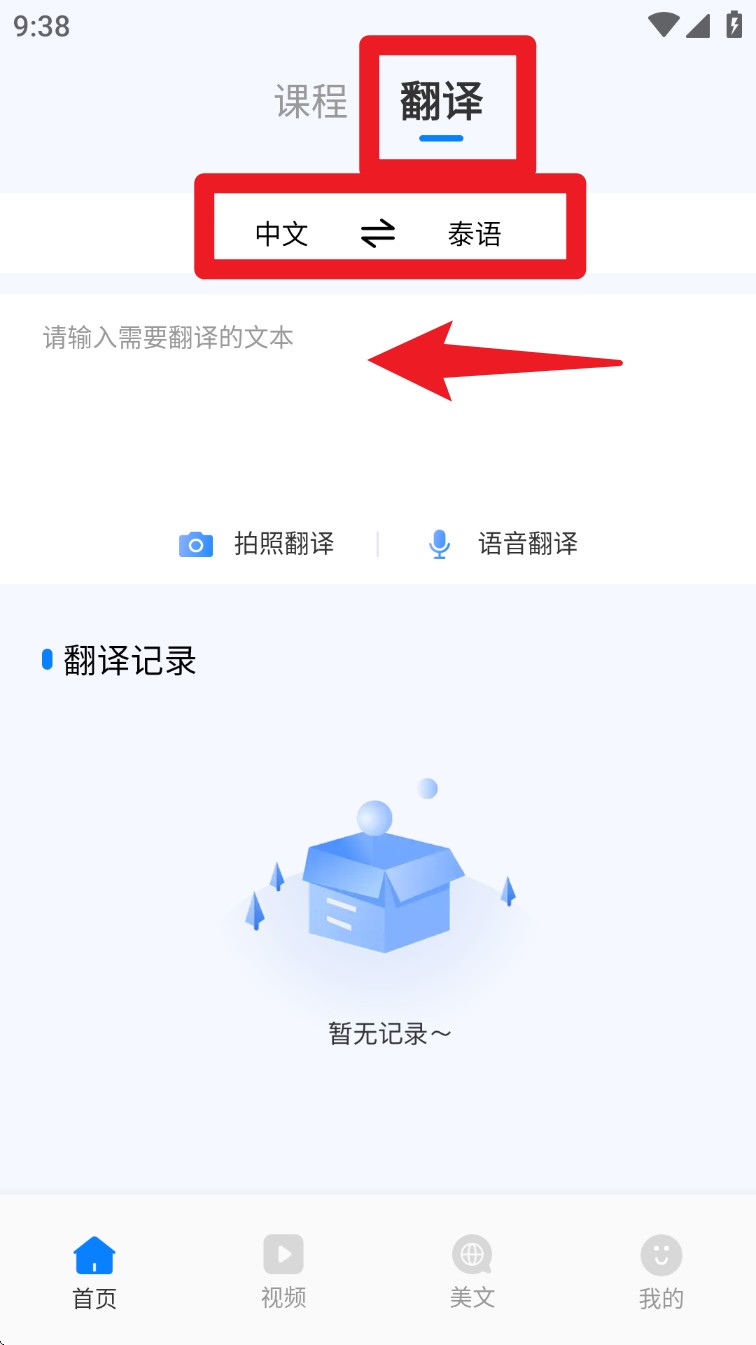
Task: Select the 翻译 tab
Action: tap(441, 102)
